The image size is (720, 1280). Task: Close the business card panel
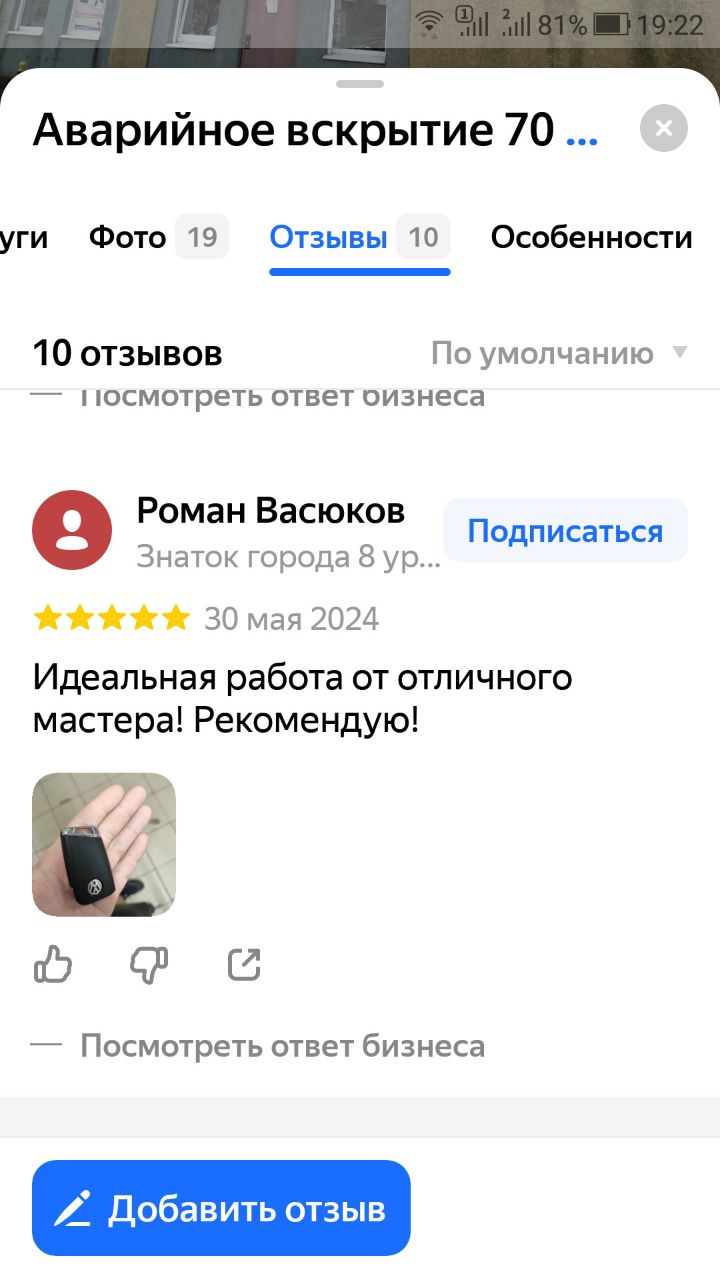pos(664,128)
